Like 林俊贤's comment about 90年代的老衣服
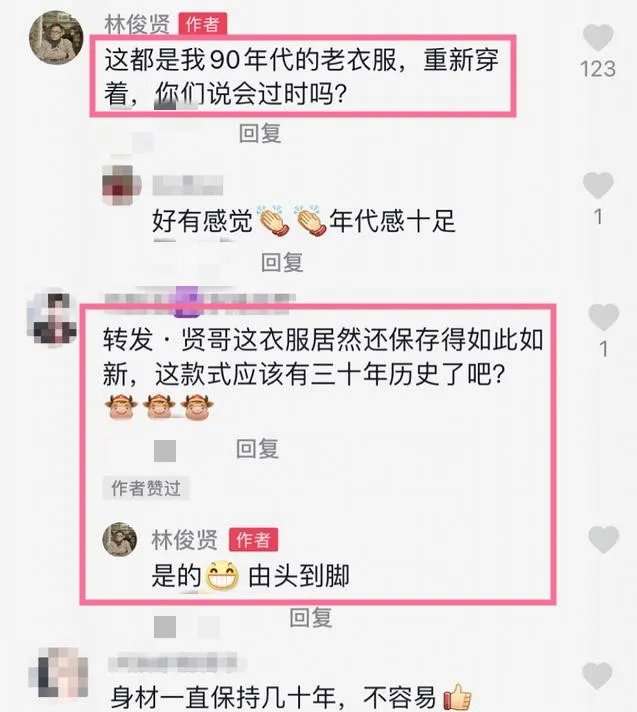This screenshot has width=637, height=712. [x=598, y=39]
